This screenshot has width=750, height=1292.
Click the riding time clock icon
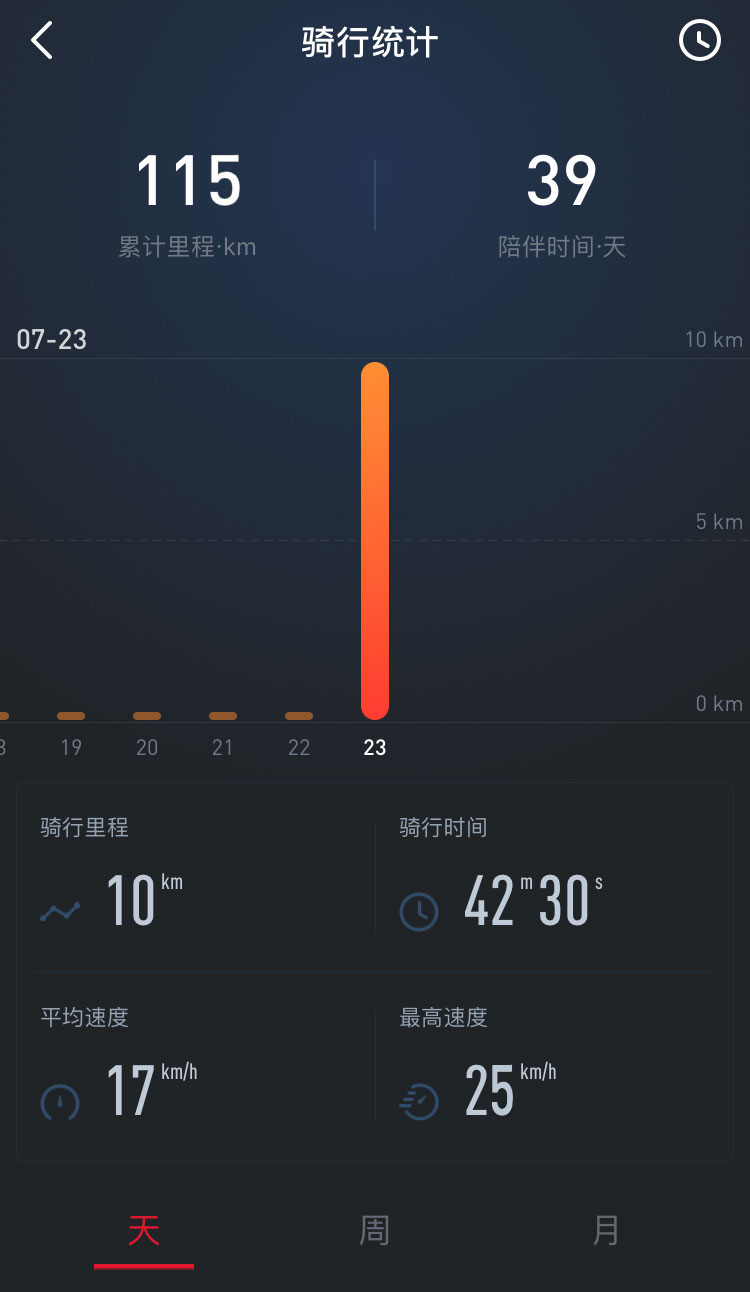419,911
